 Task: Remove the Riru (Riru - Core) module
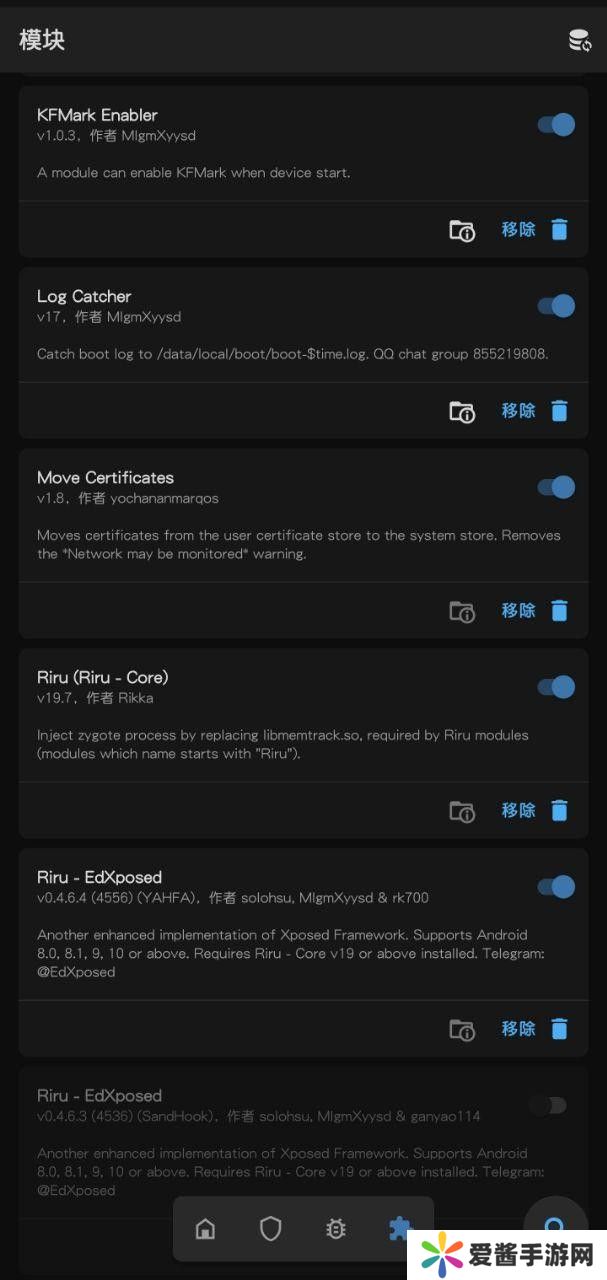click(x=534, y=811)
